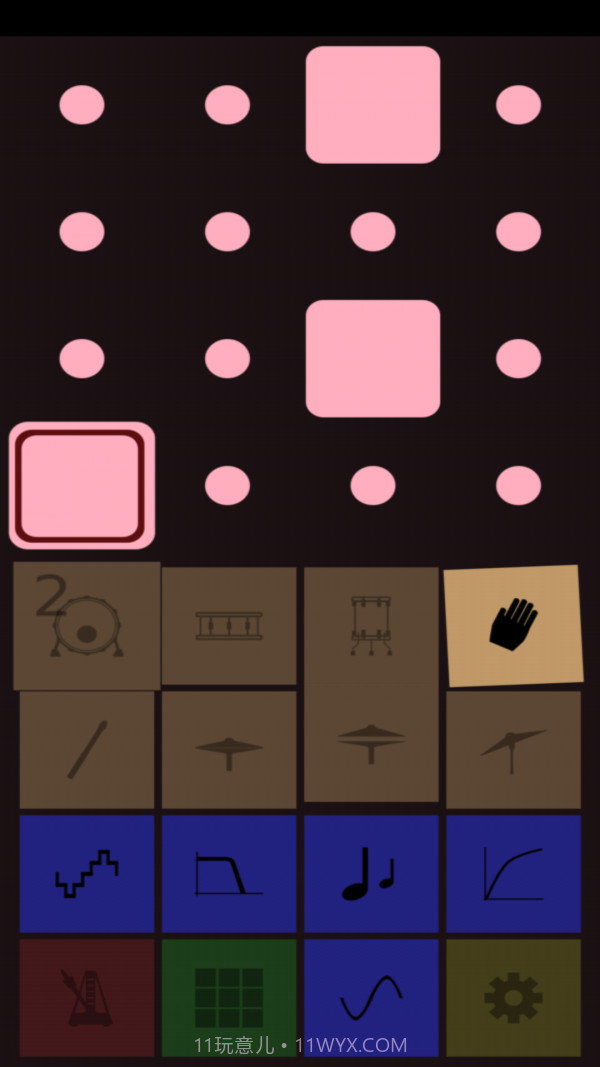This screenshot has width=600, height=1067.
Task: Toggle the metronome off button
Action: [x=87, y=997]
